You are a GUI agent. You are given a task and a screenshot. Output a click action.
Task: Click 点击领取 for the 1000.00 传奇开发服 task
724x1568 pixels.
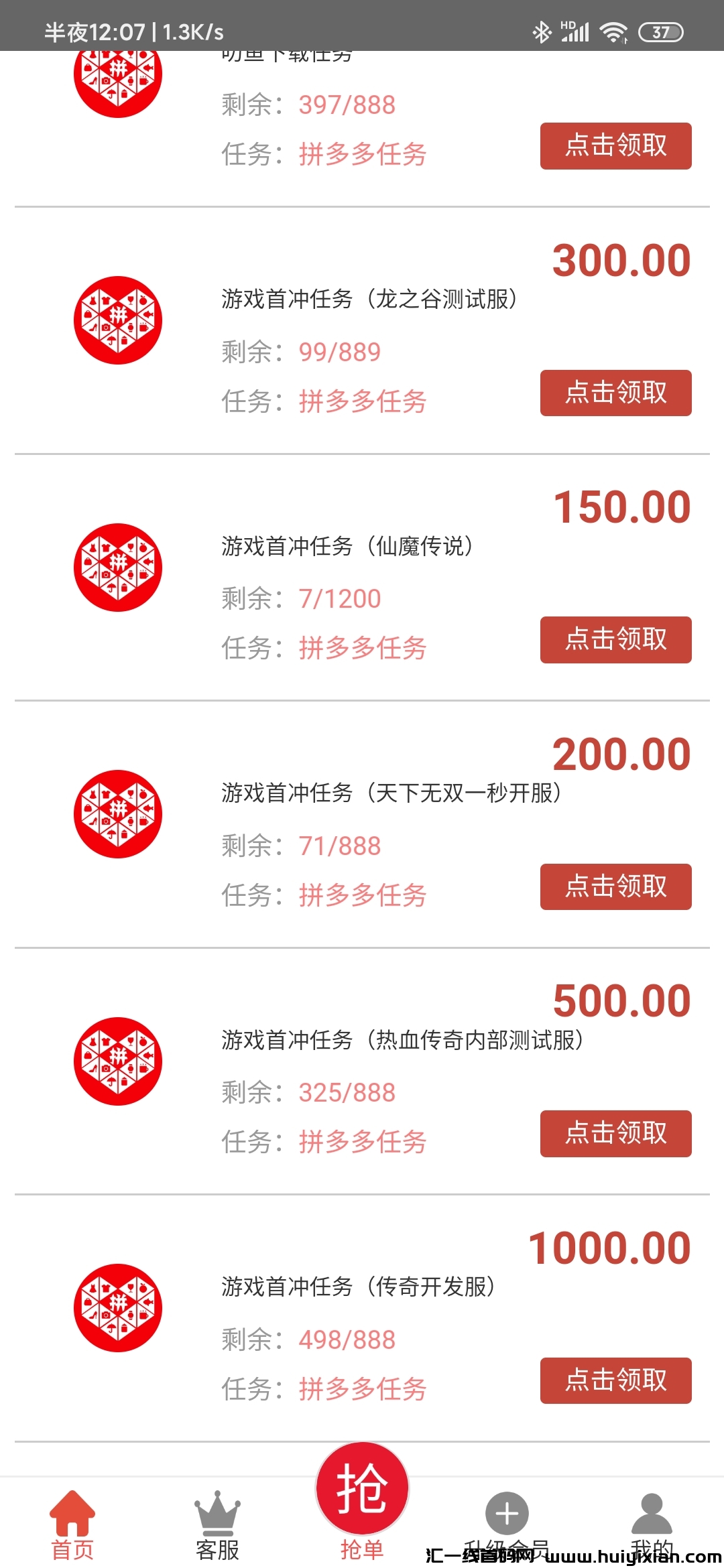click(x=615, y=1380)
